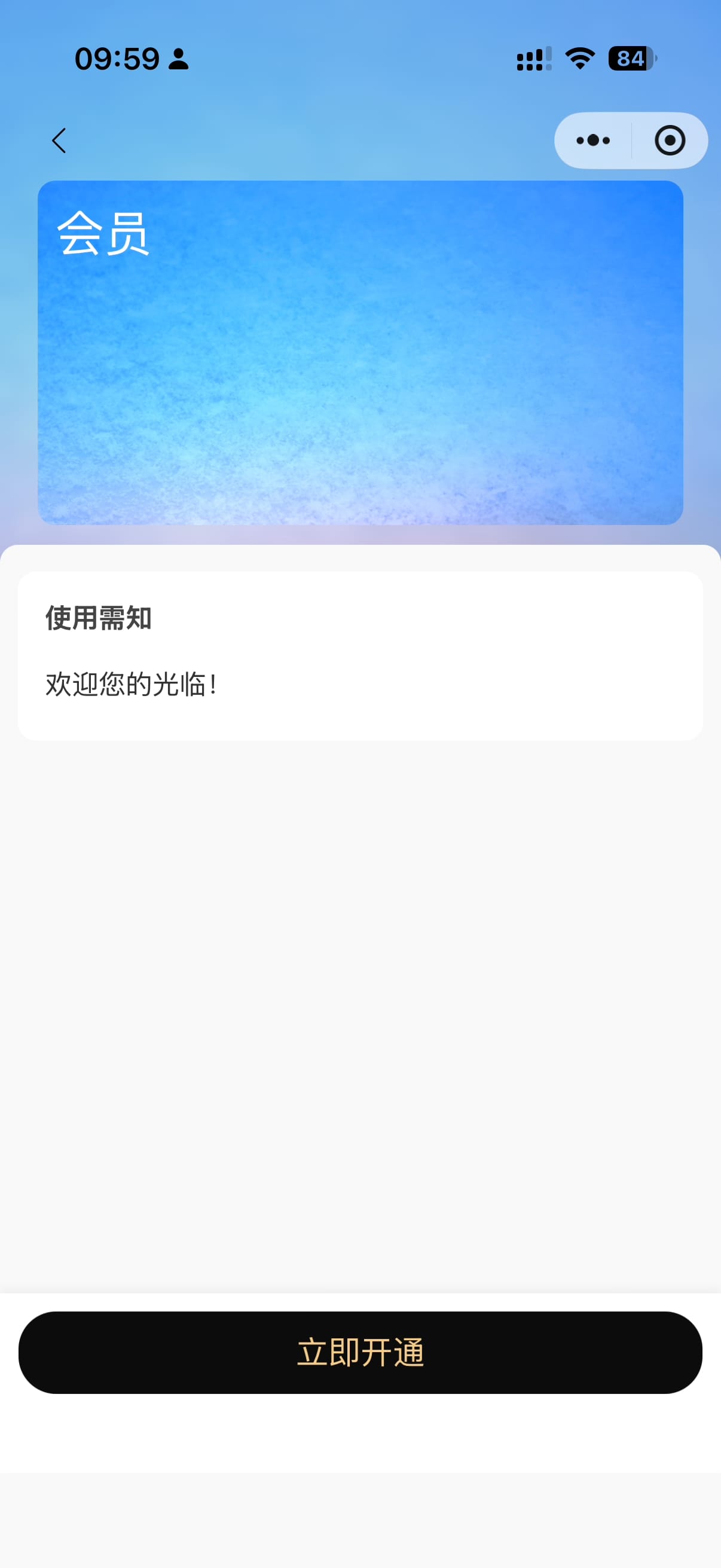Open the mini program more-options menu
The height and width of the screenshot is (1568, 721).
592,141
